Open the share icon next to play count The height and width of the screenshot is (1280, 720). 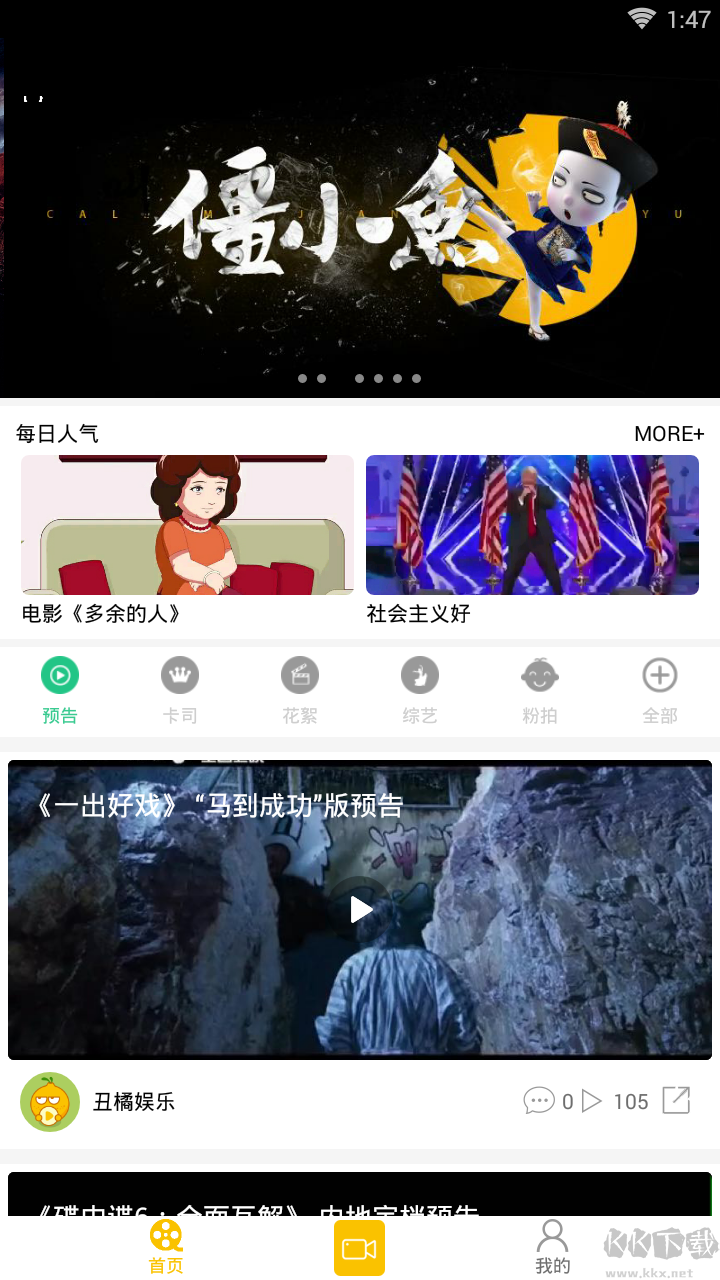pos(676,1100)
